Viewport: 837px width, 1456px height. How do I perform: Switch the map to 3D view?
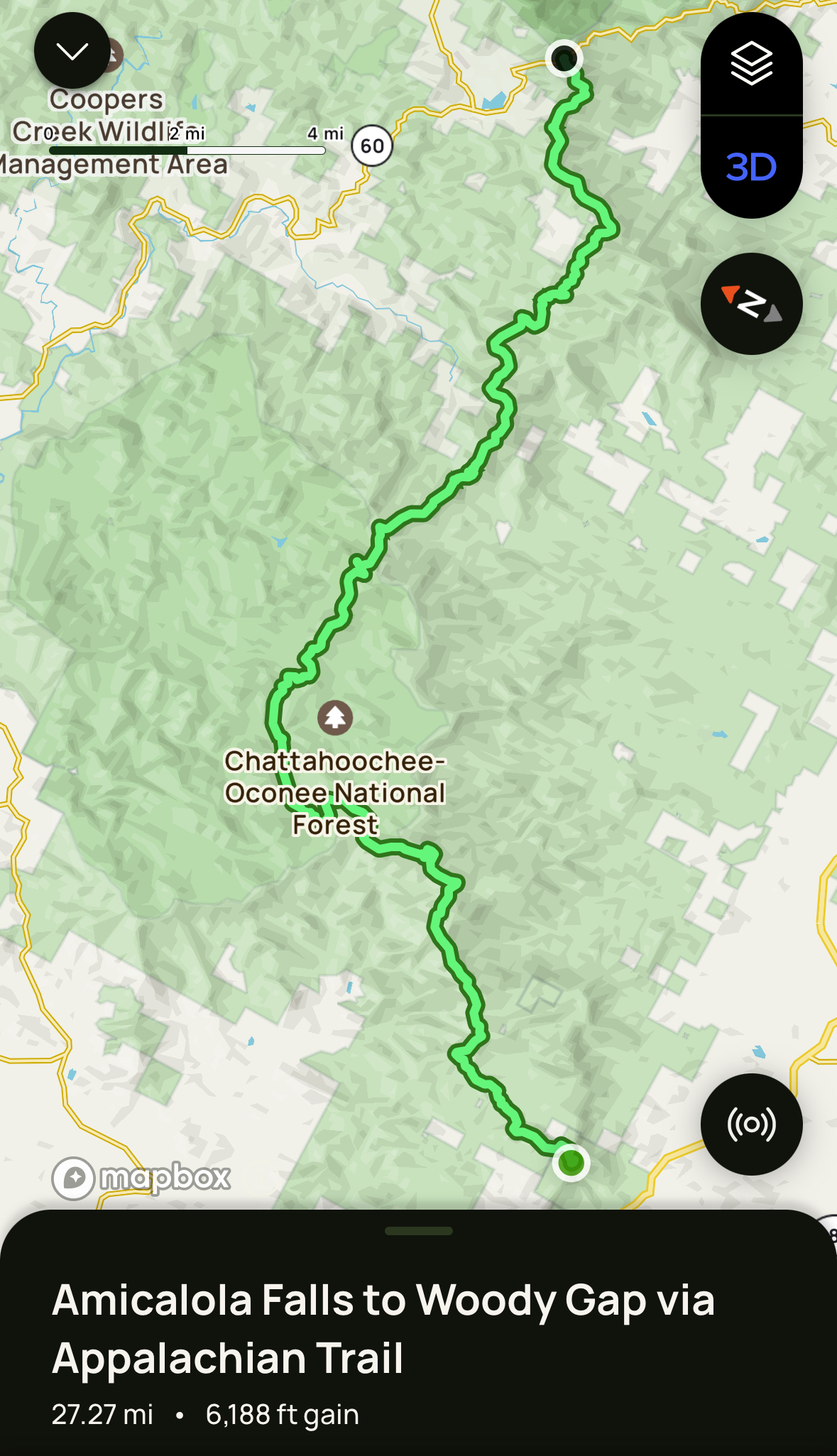(x=751, y=168)
